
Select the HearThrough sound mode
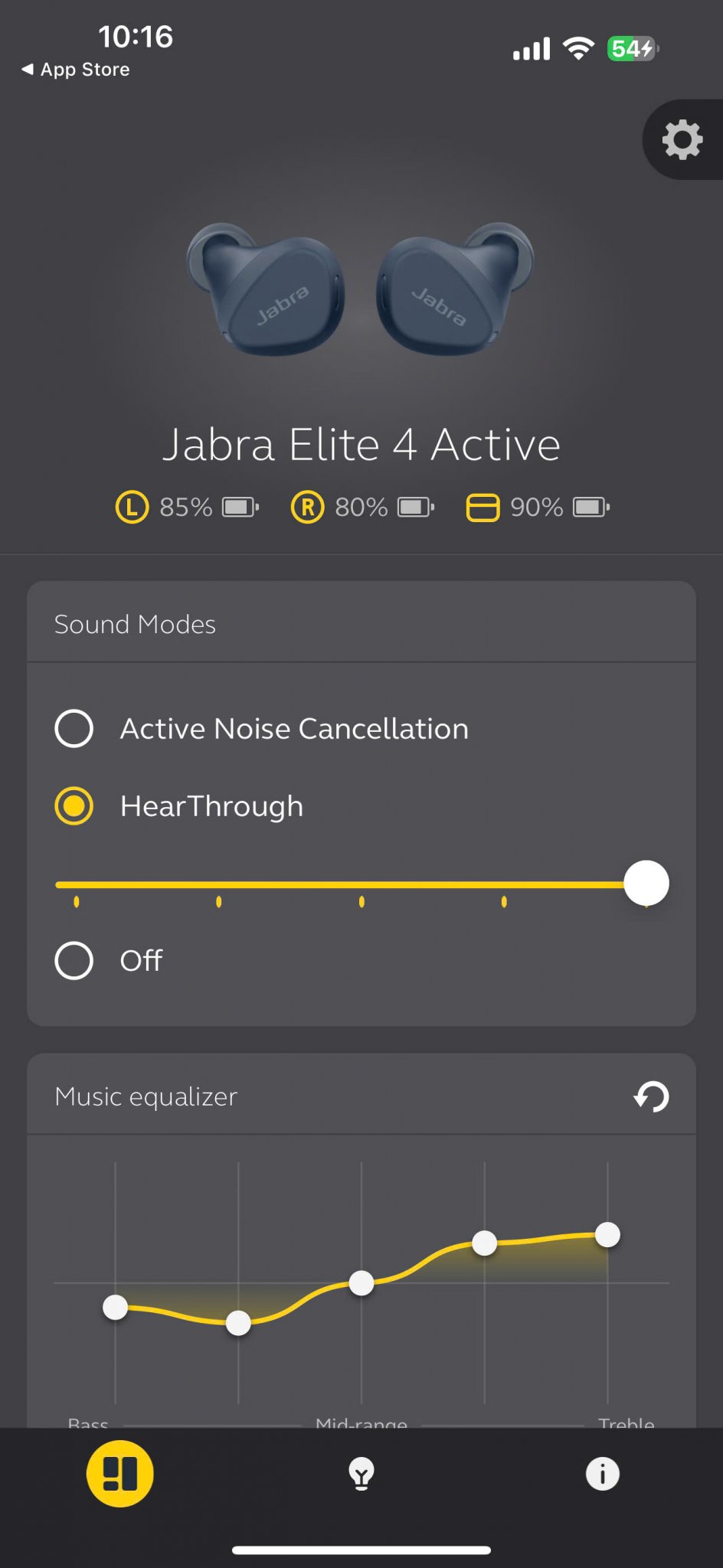coord(74,806)
